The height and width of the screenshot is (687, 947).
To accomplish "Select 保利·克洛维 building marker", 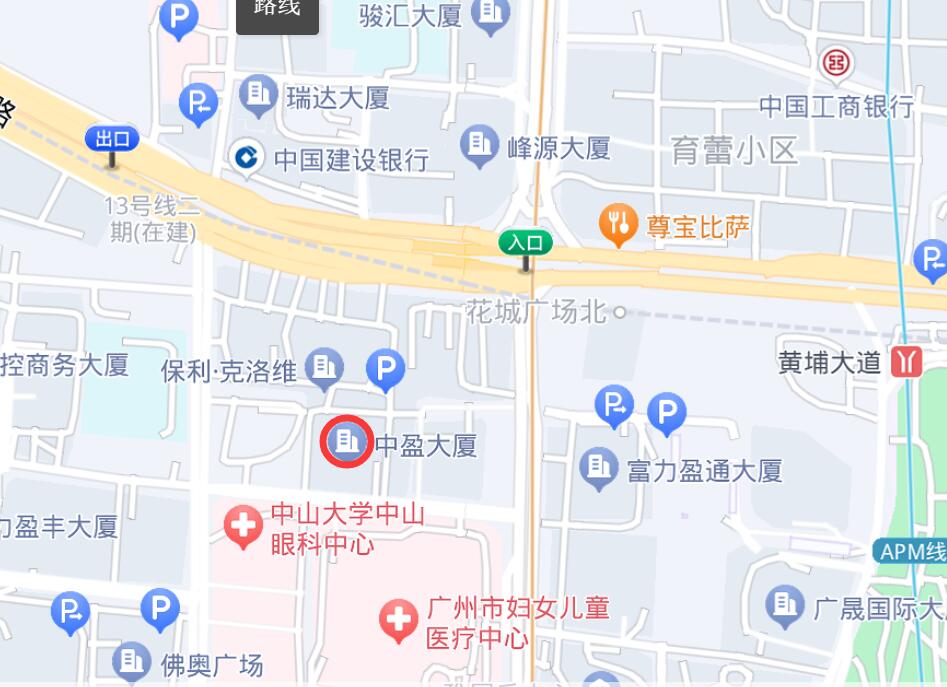I will coord(324,367).
